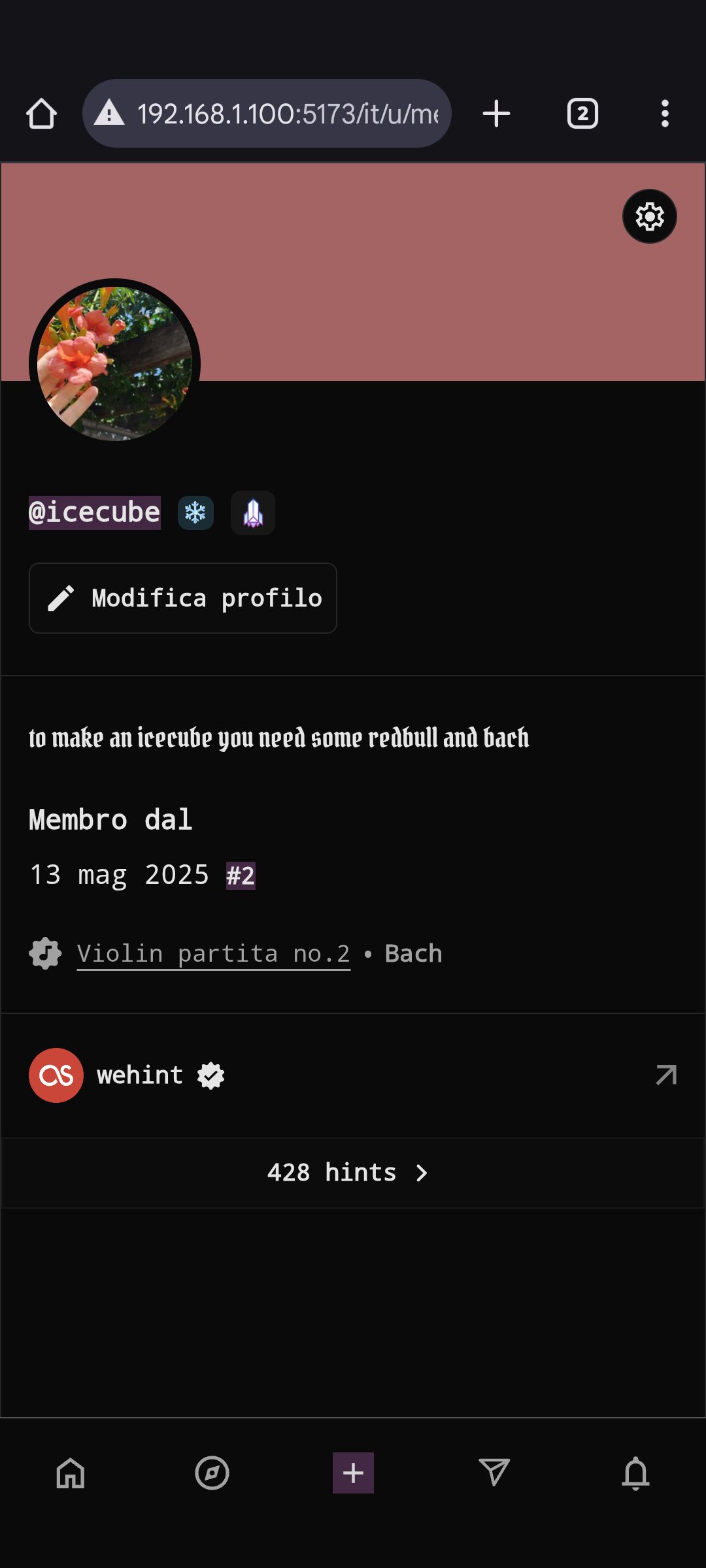Show the open tabs switcher
This screenshot has height=1568, width=706.
pos(582,114)
